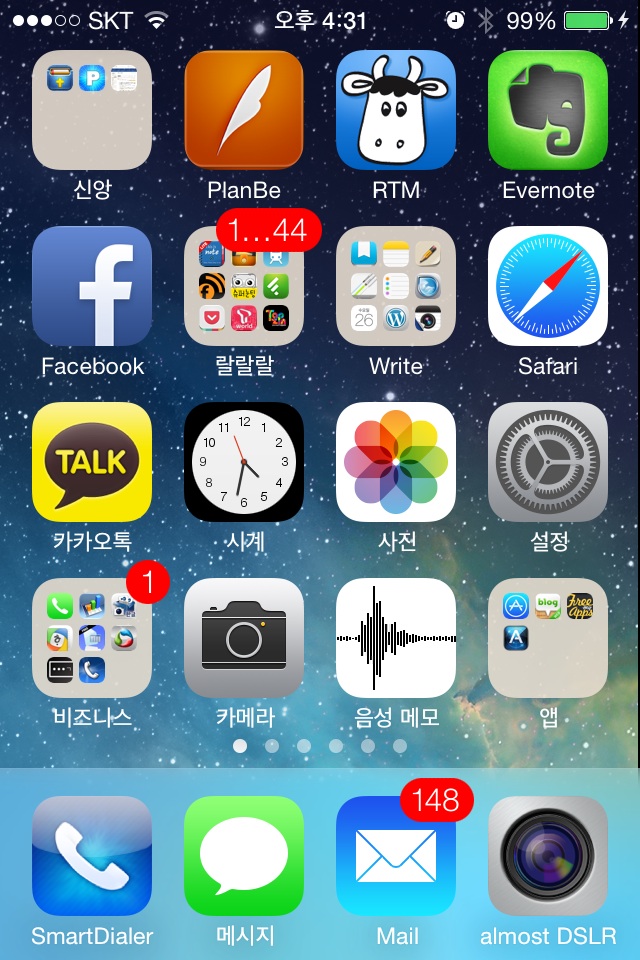Launch Evernote

coord(548,110)
